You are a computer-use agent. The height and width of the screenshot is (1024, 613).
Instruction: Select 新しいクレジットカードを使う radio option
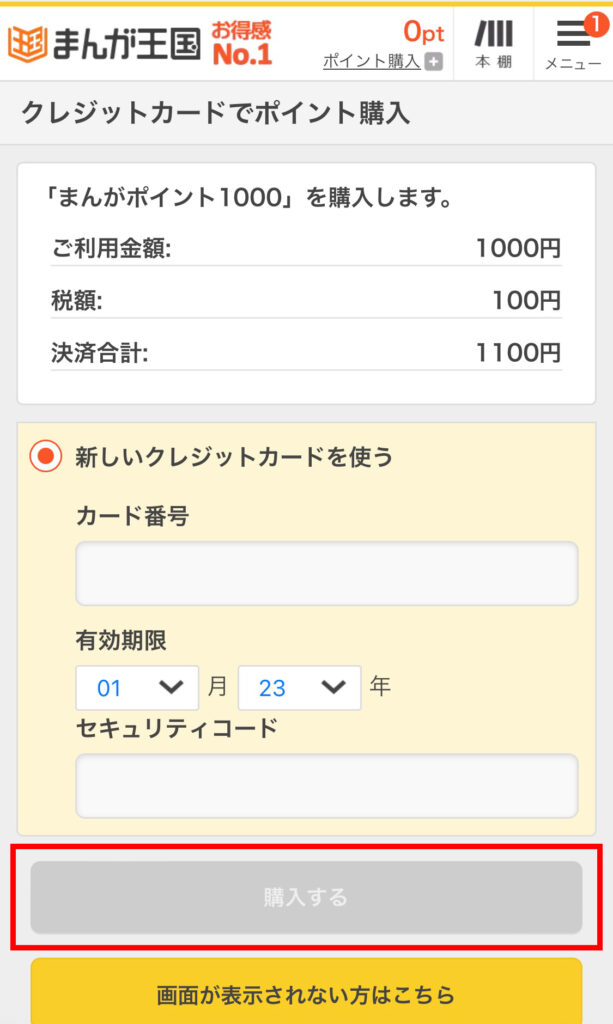[46, 456]
